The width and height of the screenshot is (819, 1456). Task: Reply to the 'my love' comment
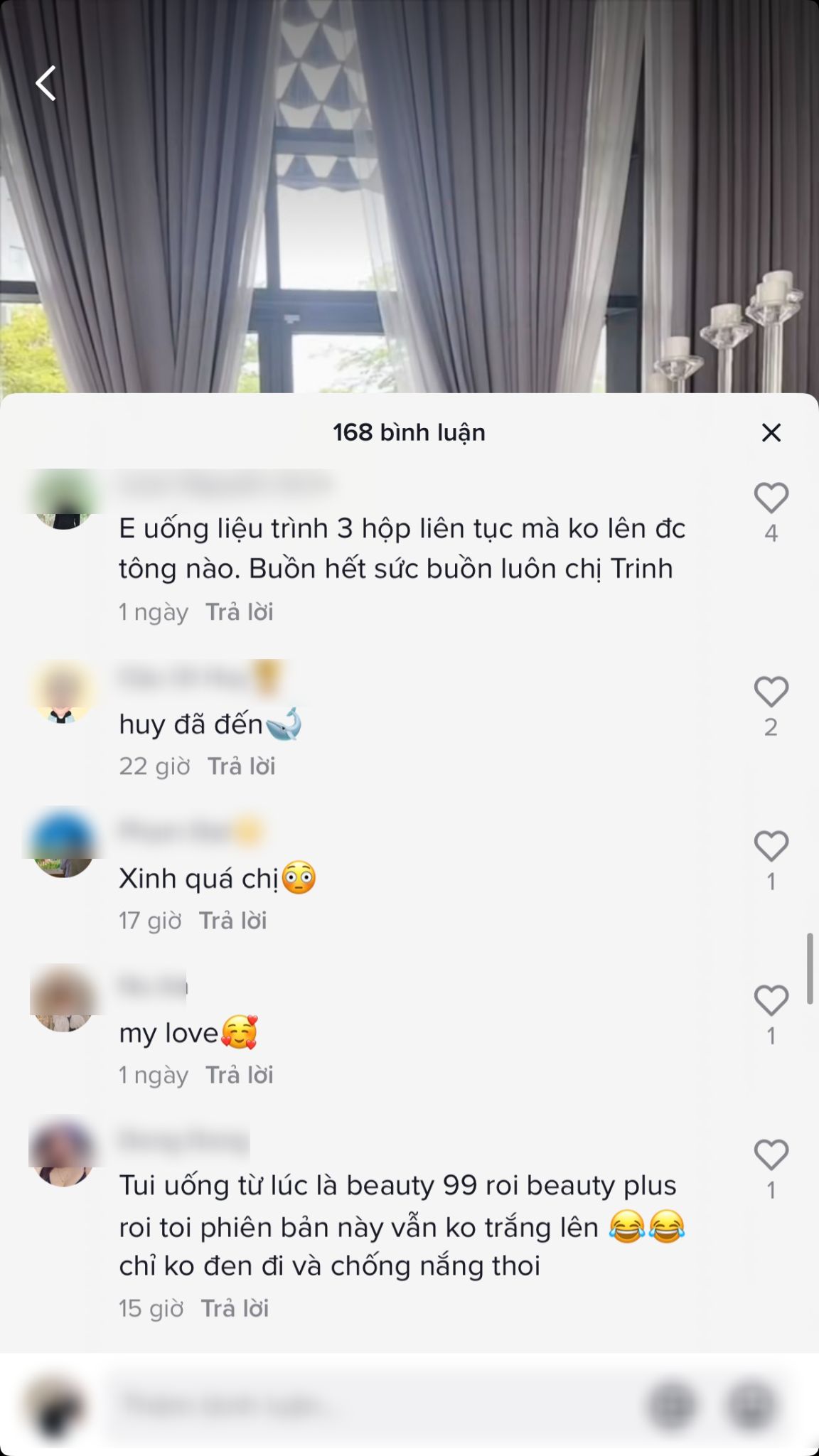(x=239, y=1075)
